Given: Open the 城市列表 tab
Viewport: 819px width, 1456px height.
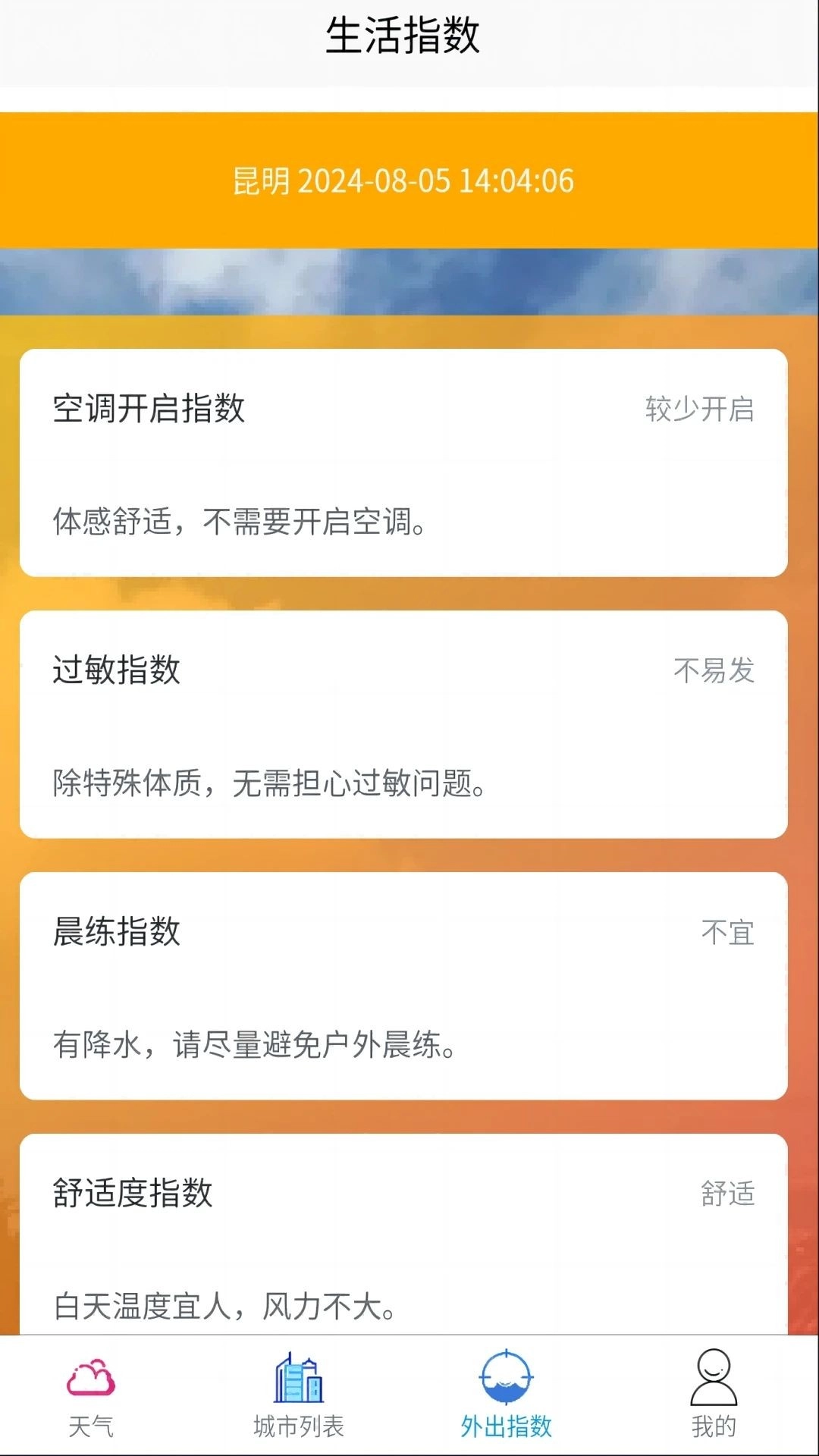Looking at the screenshot, I should (299, 1395).
